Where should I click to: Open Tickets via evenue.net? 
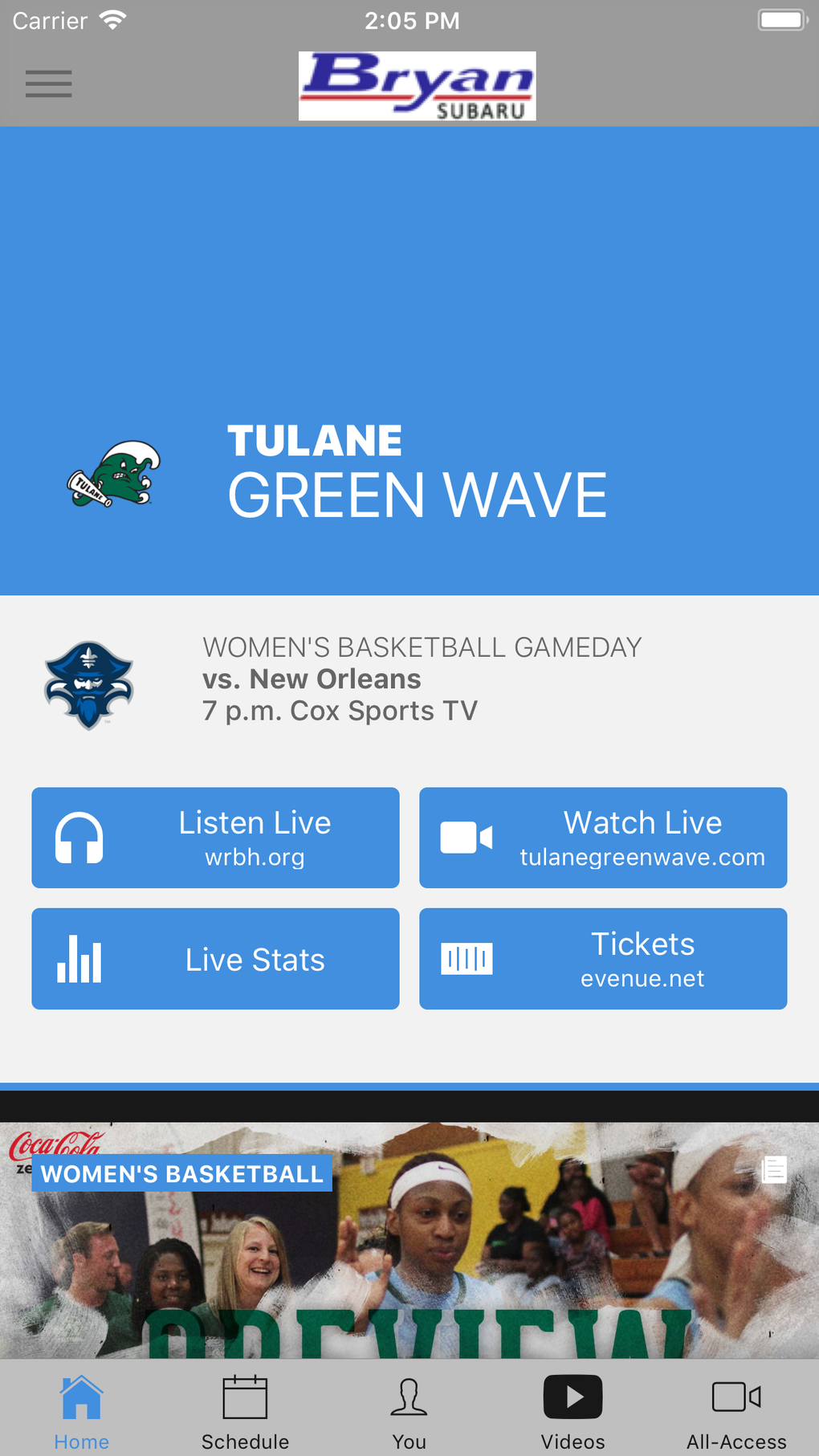coord(602,958)
